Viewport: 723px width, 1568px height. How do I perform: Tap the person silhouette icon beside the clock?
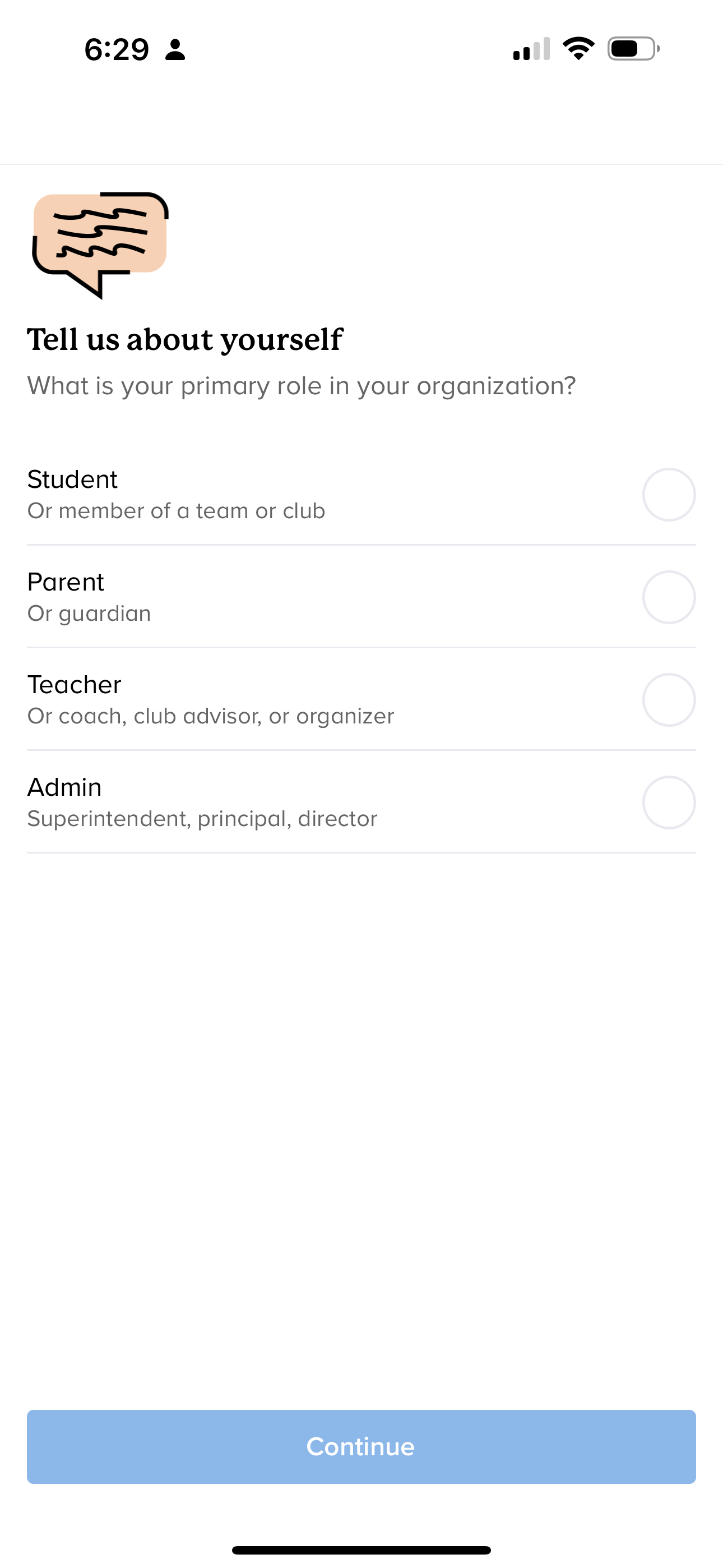click(x=175, y=51)
